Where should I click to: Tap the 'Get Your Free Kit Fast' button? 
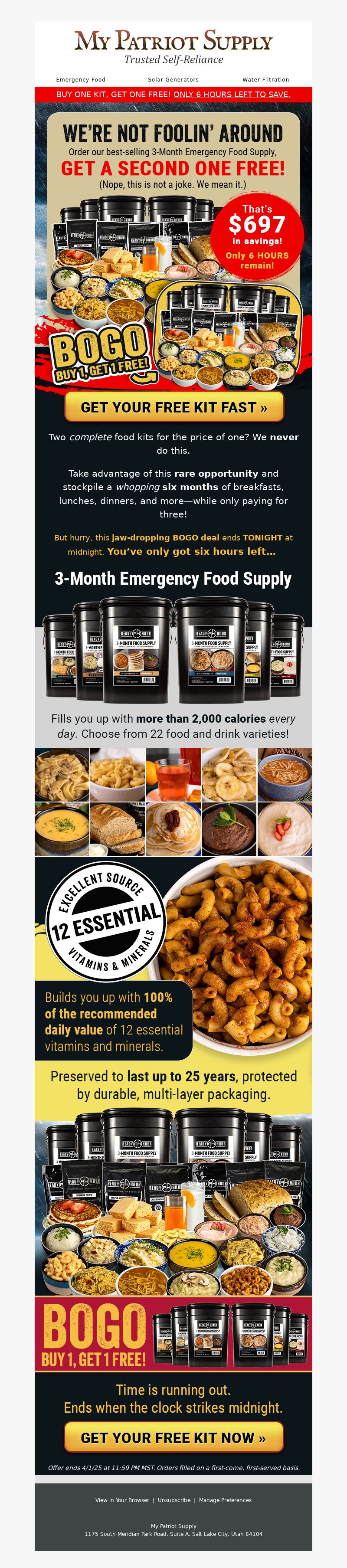[x=174, y=407]
